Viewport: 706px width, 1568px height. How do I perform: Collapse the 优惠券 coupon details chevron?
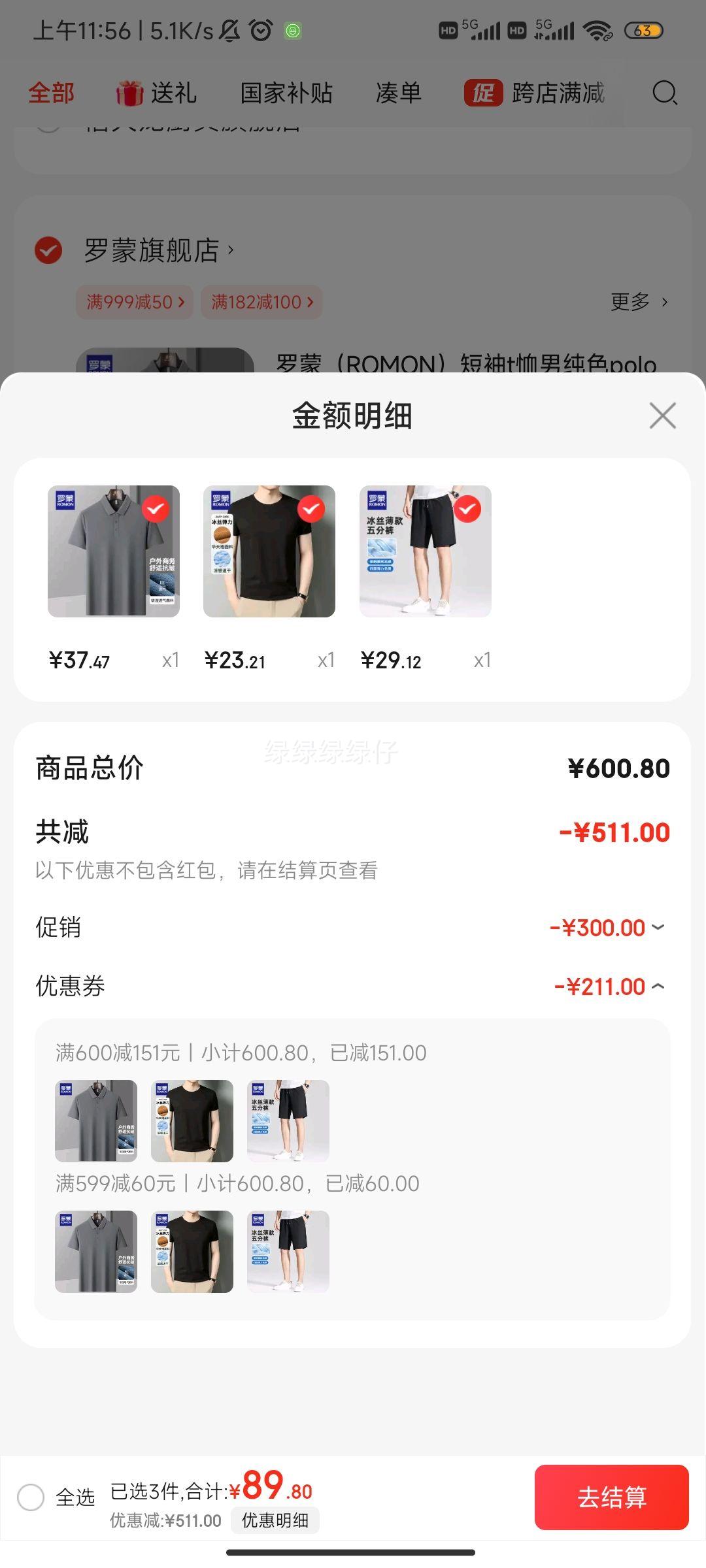(658, 986)
